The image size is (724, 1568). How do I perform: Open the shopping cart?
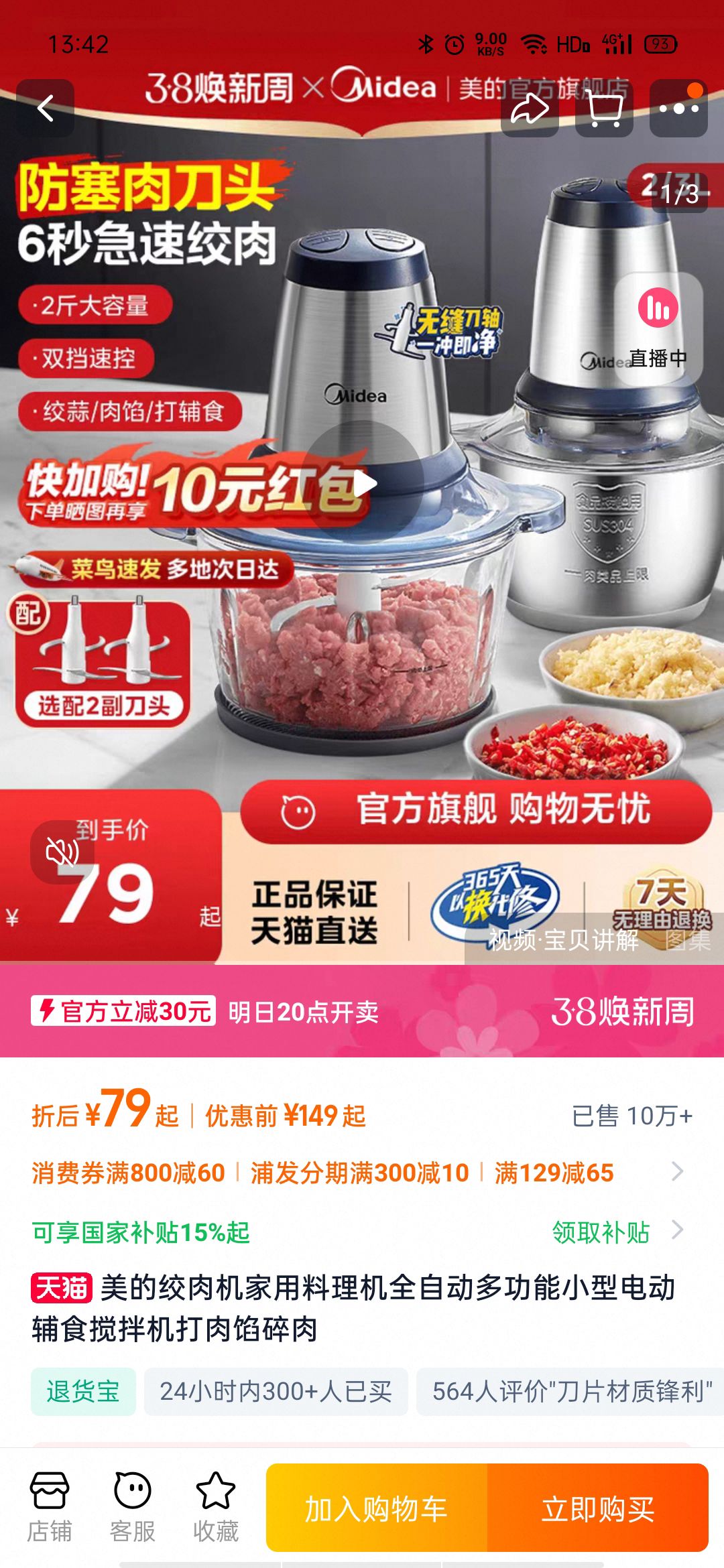(604, 108)
